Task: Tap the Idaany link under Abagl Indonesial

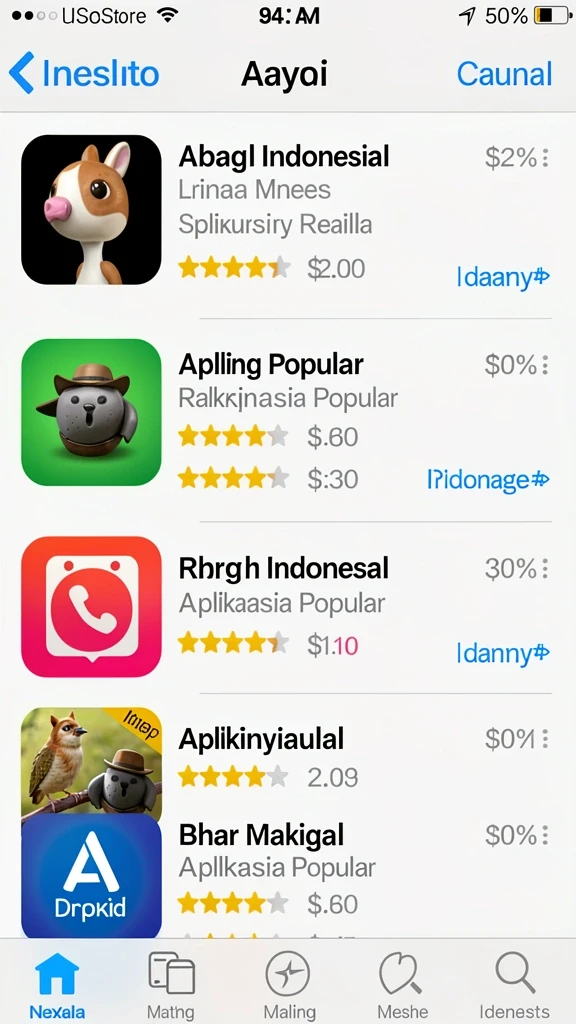Action: tap(503, 278)
